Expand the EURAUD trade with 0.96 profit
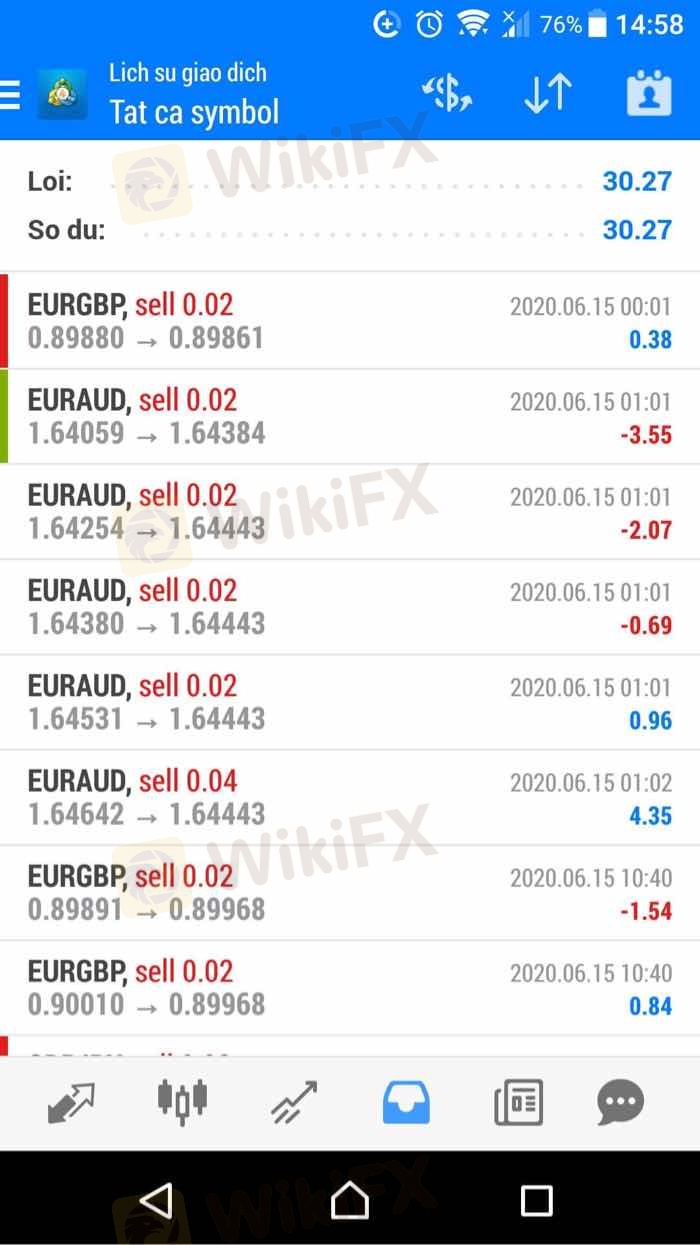 [x=350, y=702]
